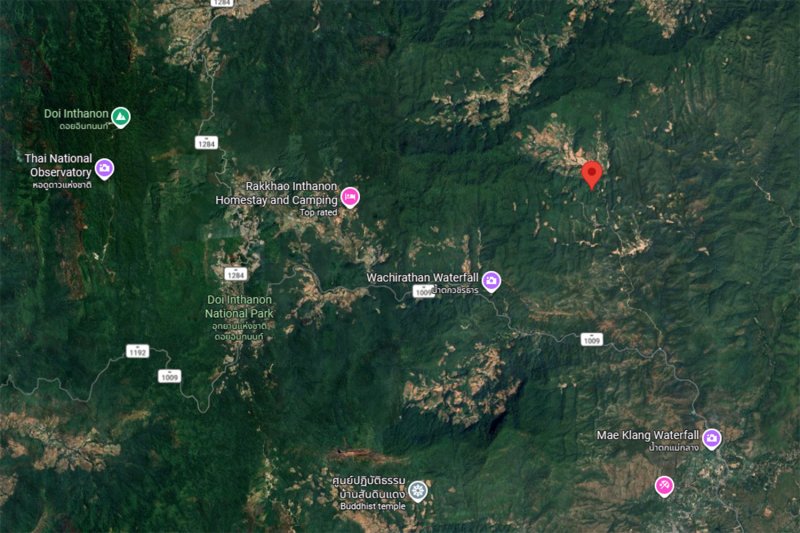
Task: Select the Mae Klang Waterfall marker
Action: point(711,438)
